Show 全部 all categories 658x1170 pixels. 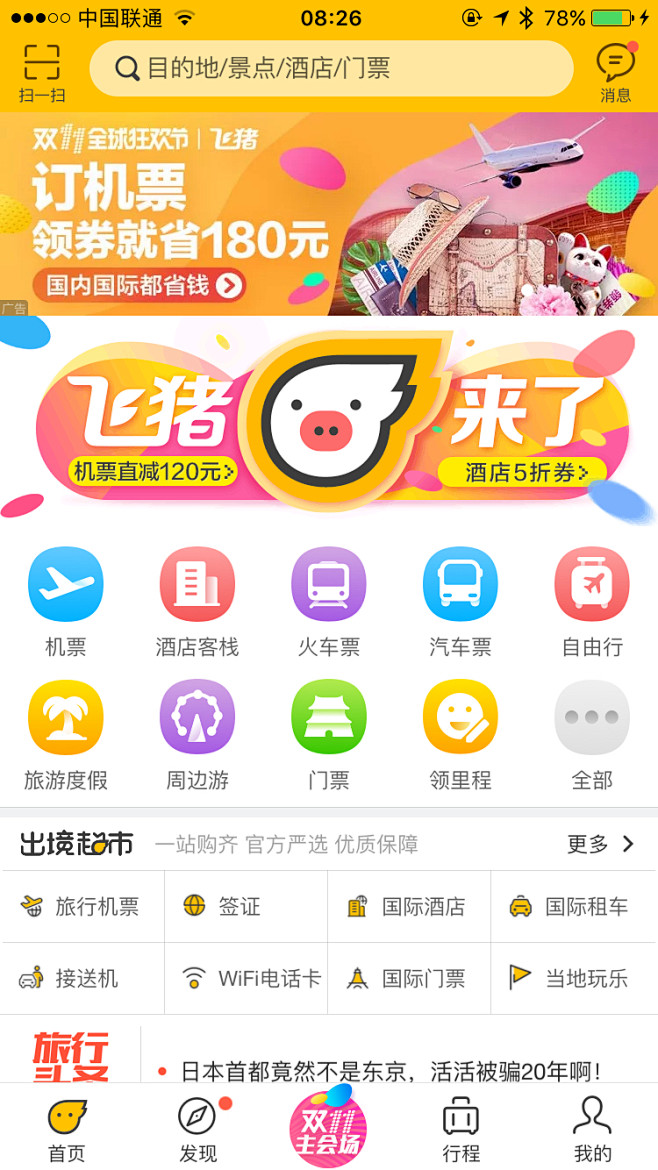tap(592, 735)
